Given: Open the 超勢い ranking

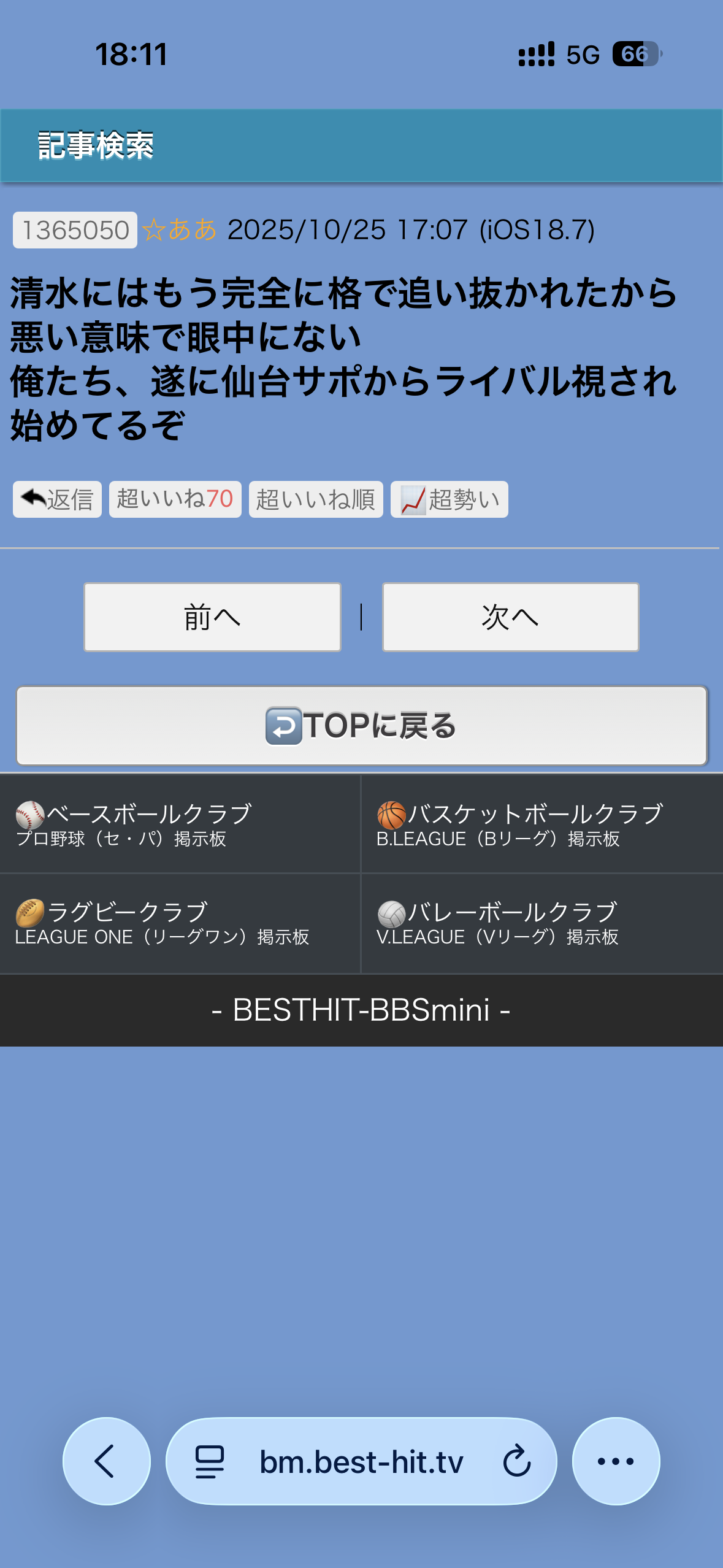Looking at the screenshot, I should [x=449, y=499].
